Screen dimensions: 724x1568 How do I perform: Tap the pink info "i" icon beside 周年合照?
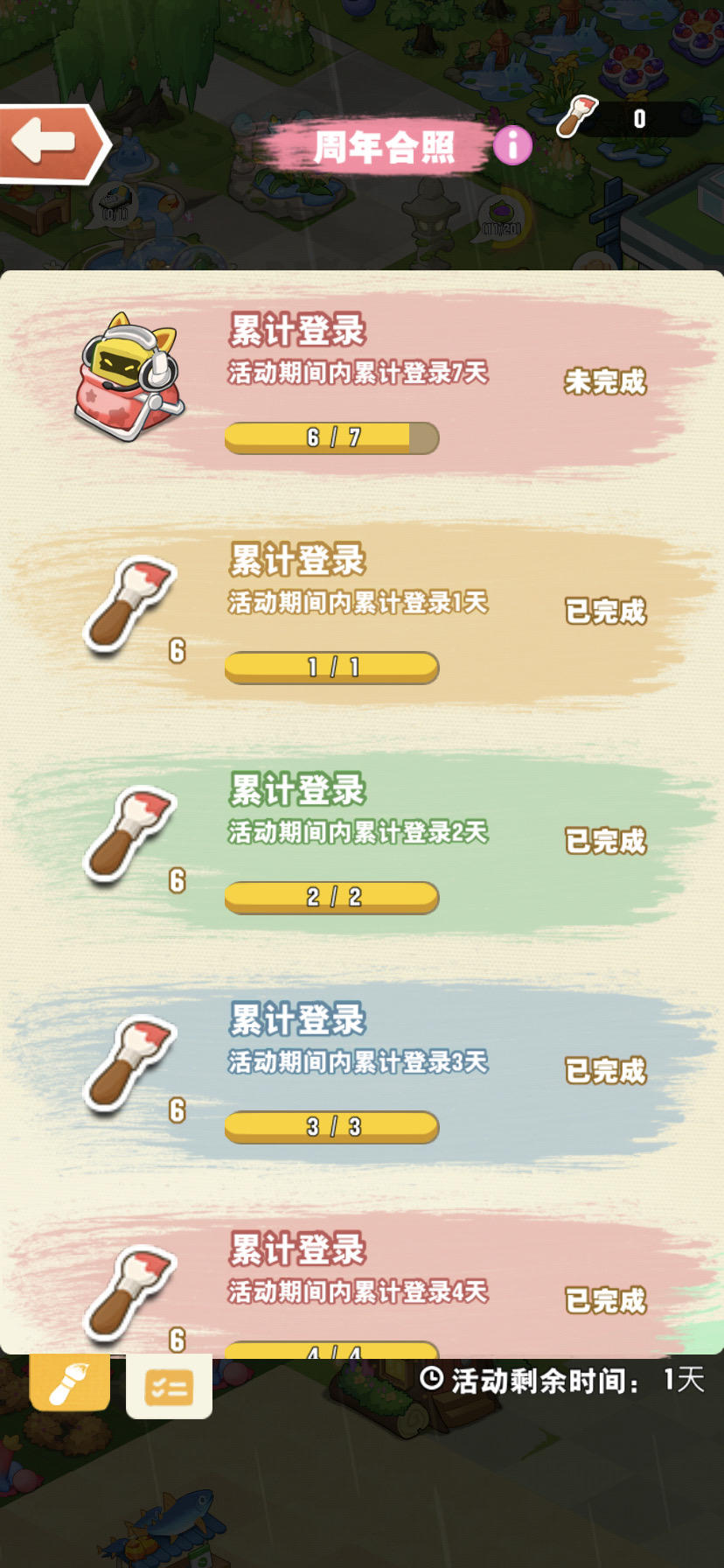click(512, 144)
